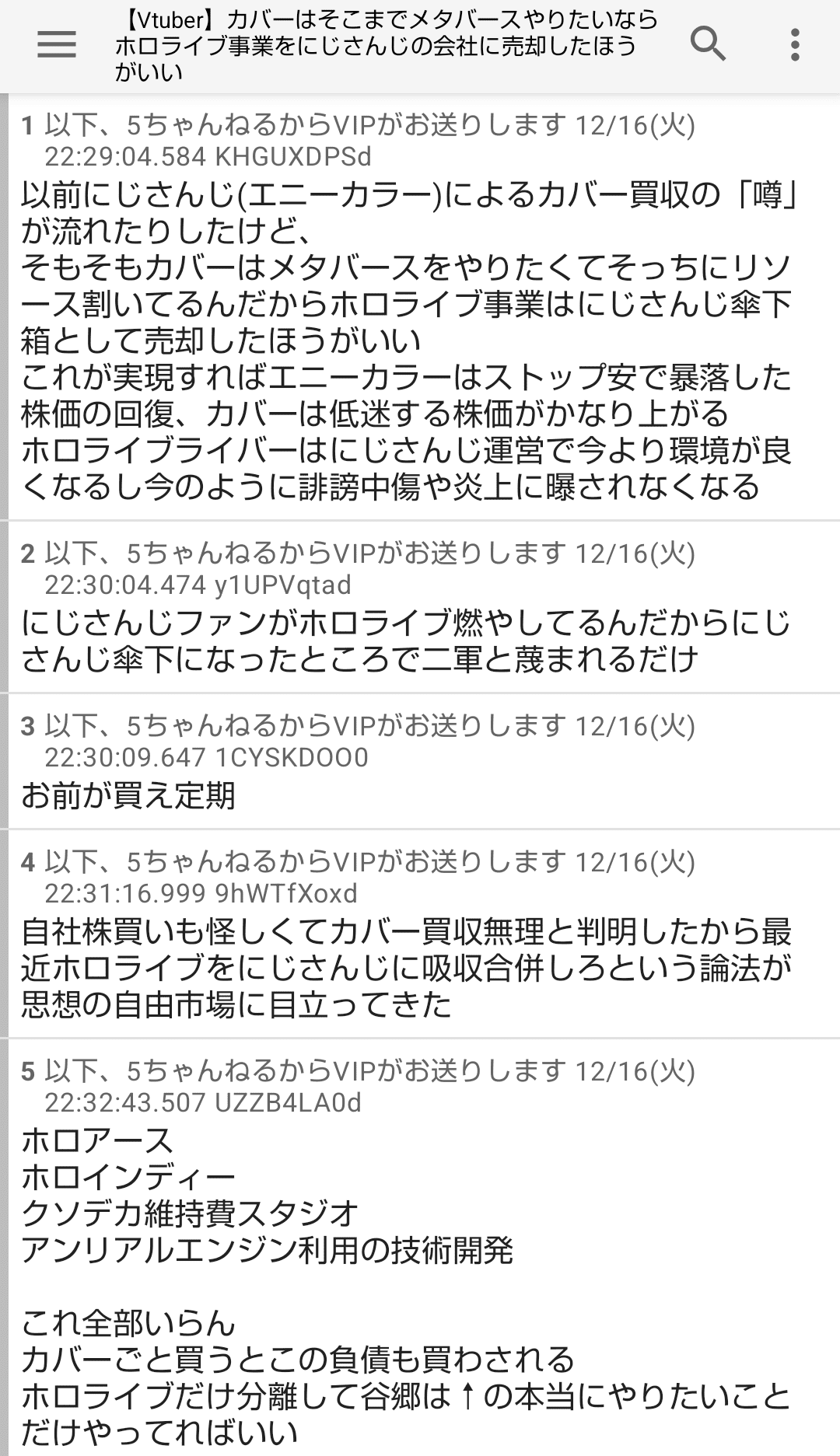Select post 5 by UZZB4LA0d

click(420, 1244)
